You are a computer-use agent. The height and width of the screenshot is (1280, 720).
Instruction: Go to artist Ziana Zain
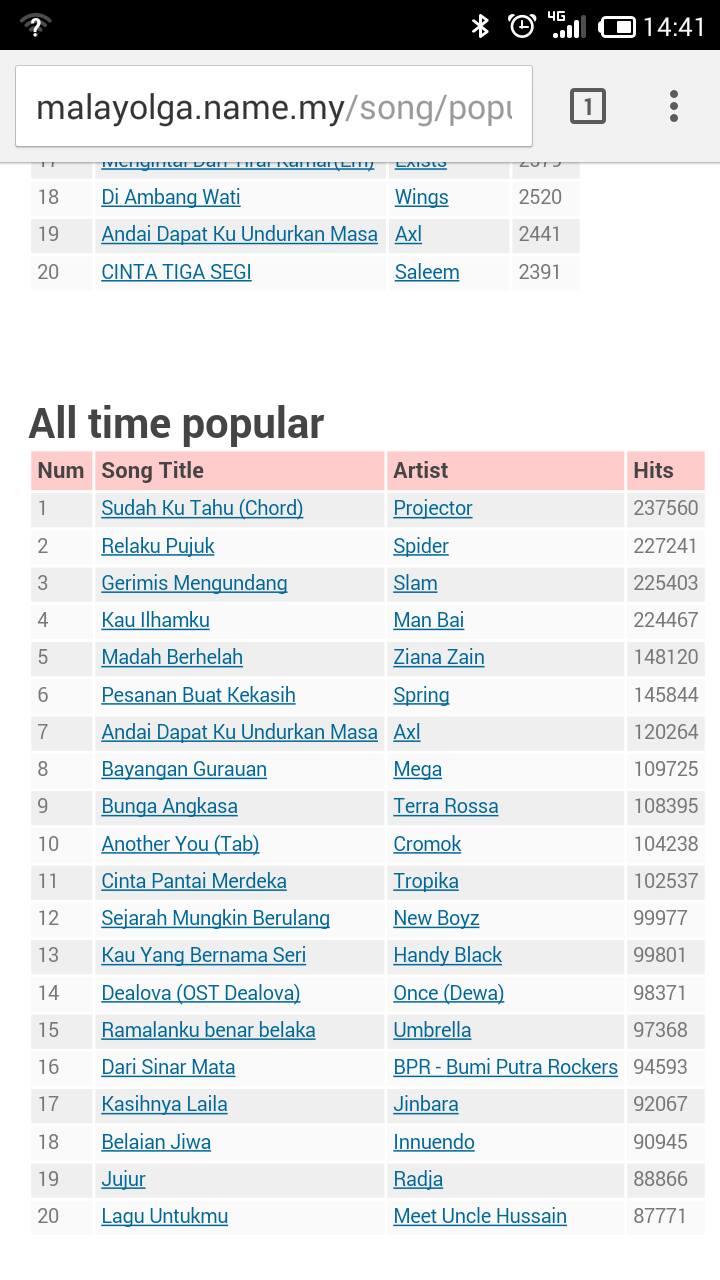pyautogui.click(x=439, y=657)
